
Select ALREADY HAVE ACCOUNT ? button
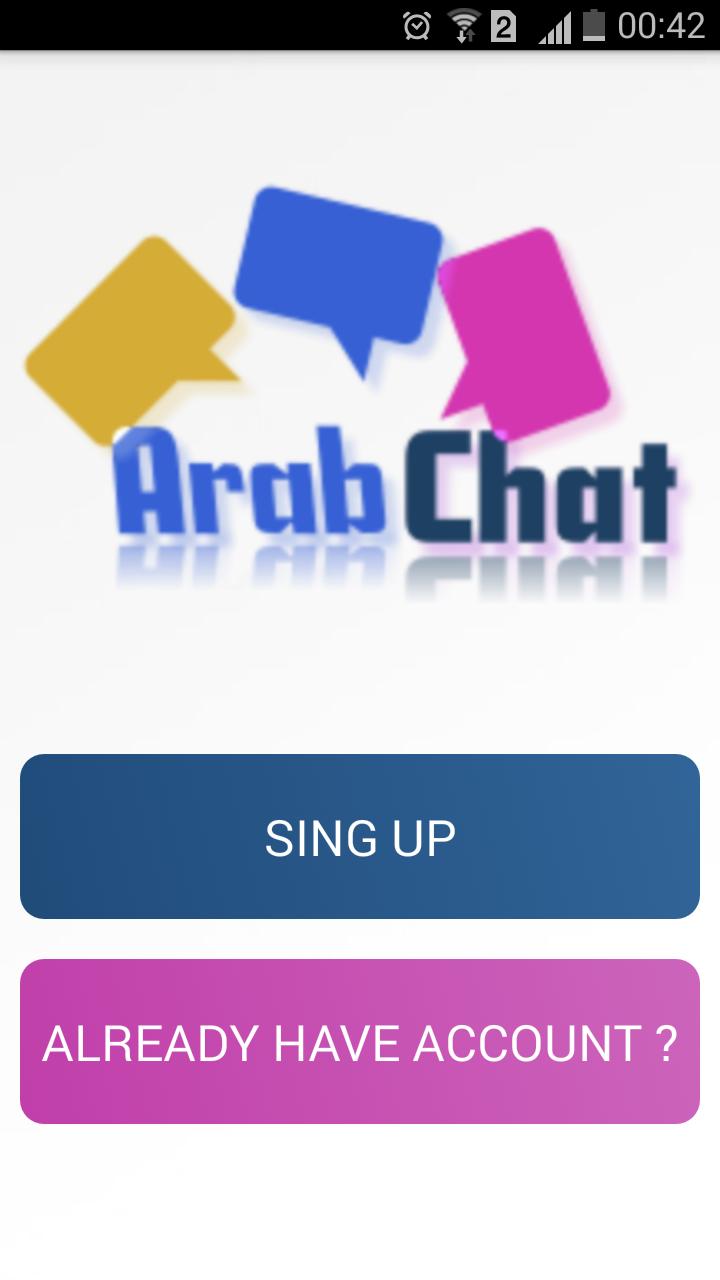[x=360, y=1041]
